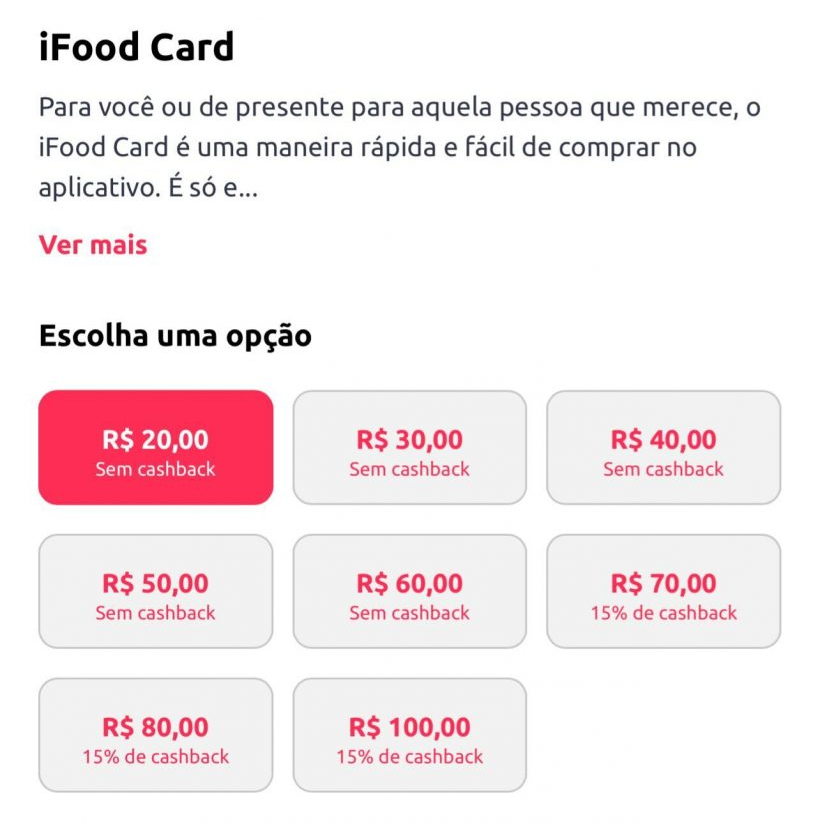Click "15% de cashback" under R$ 70,00

point(664,611)
